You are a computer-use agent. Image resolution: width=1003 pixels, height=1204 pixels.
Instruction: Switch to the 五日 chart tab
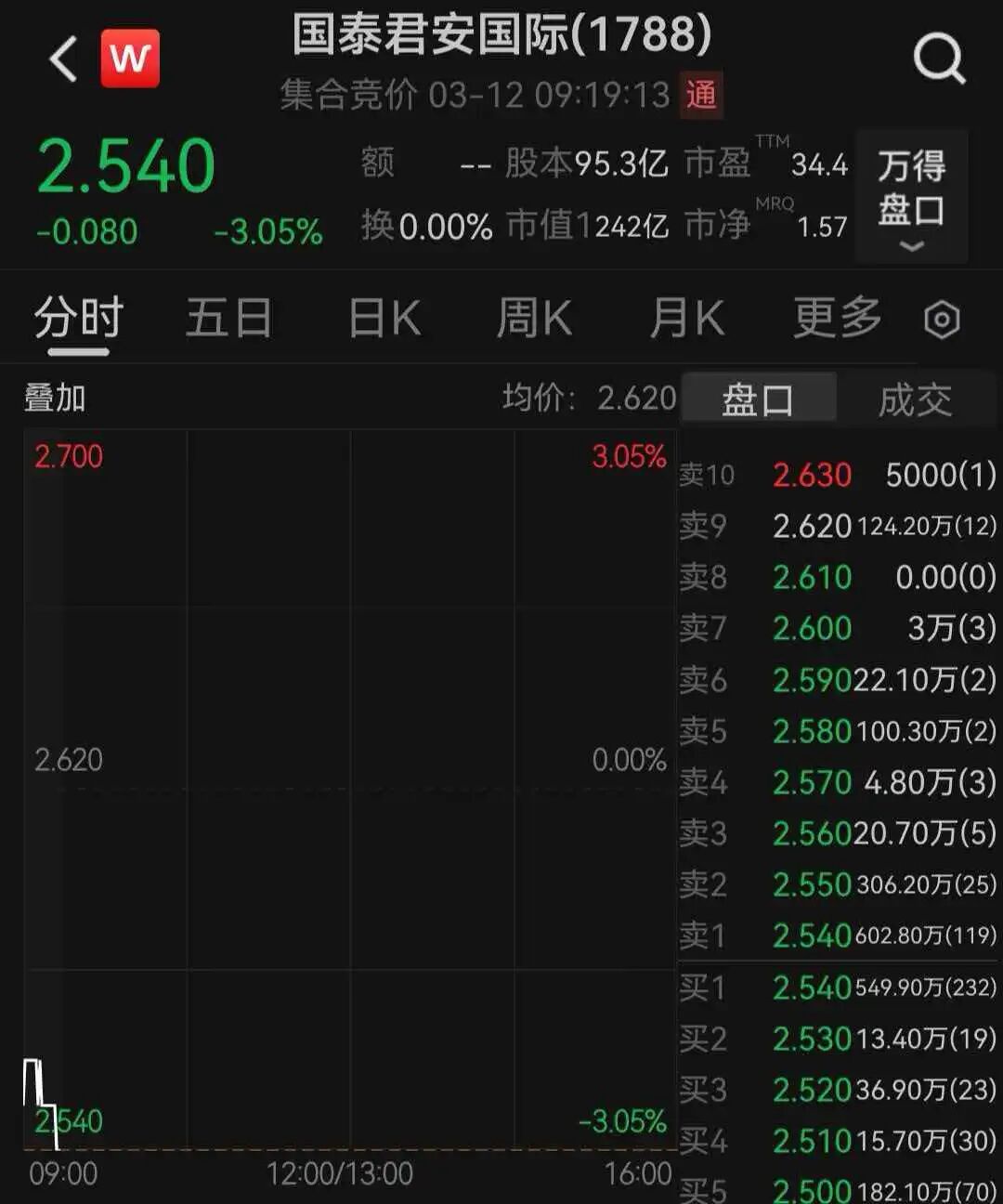pos(229,319)
